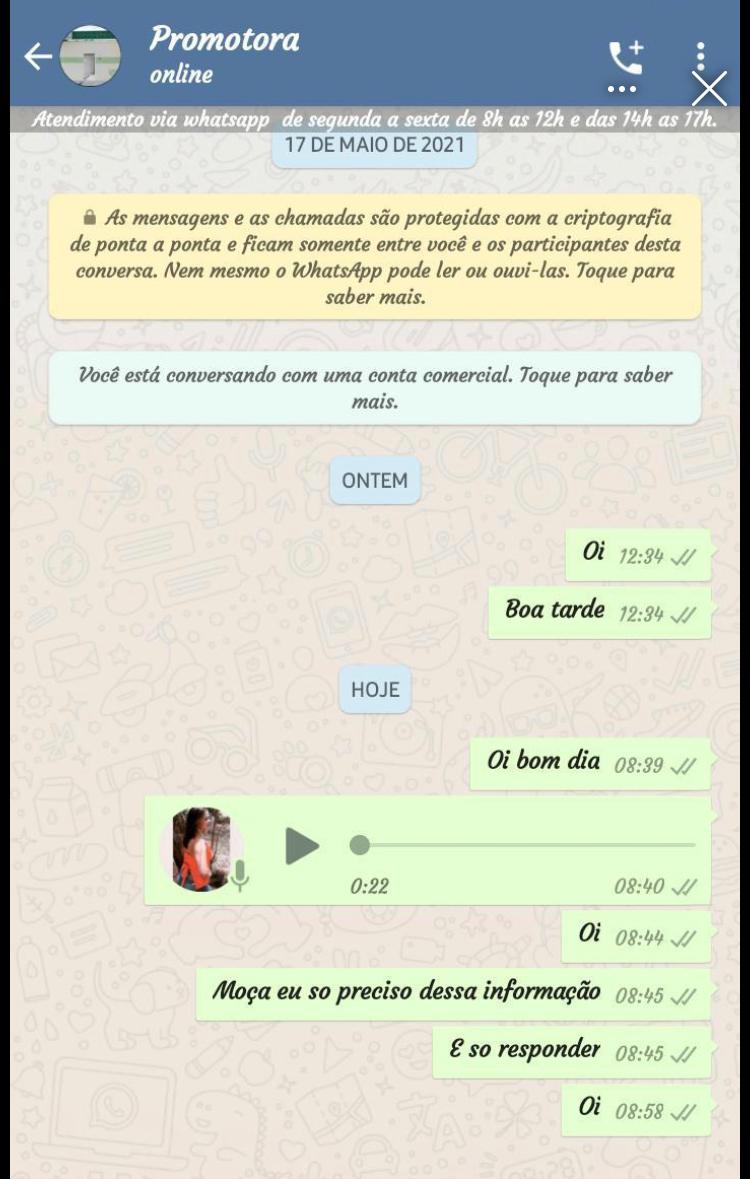Screen dimensions: 750x1179
Task: Seek within the voice message track
Action: [520, 846]
